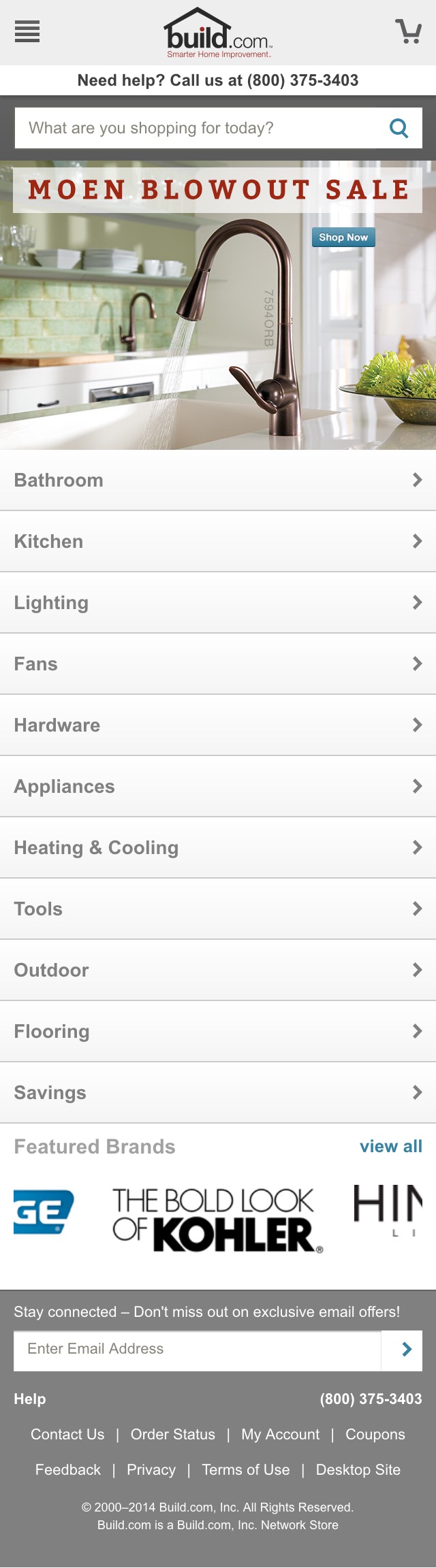
Task: Open the Savings section
Action: click(218, 1093)
